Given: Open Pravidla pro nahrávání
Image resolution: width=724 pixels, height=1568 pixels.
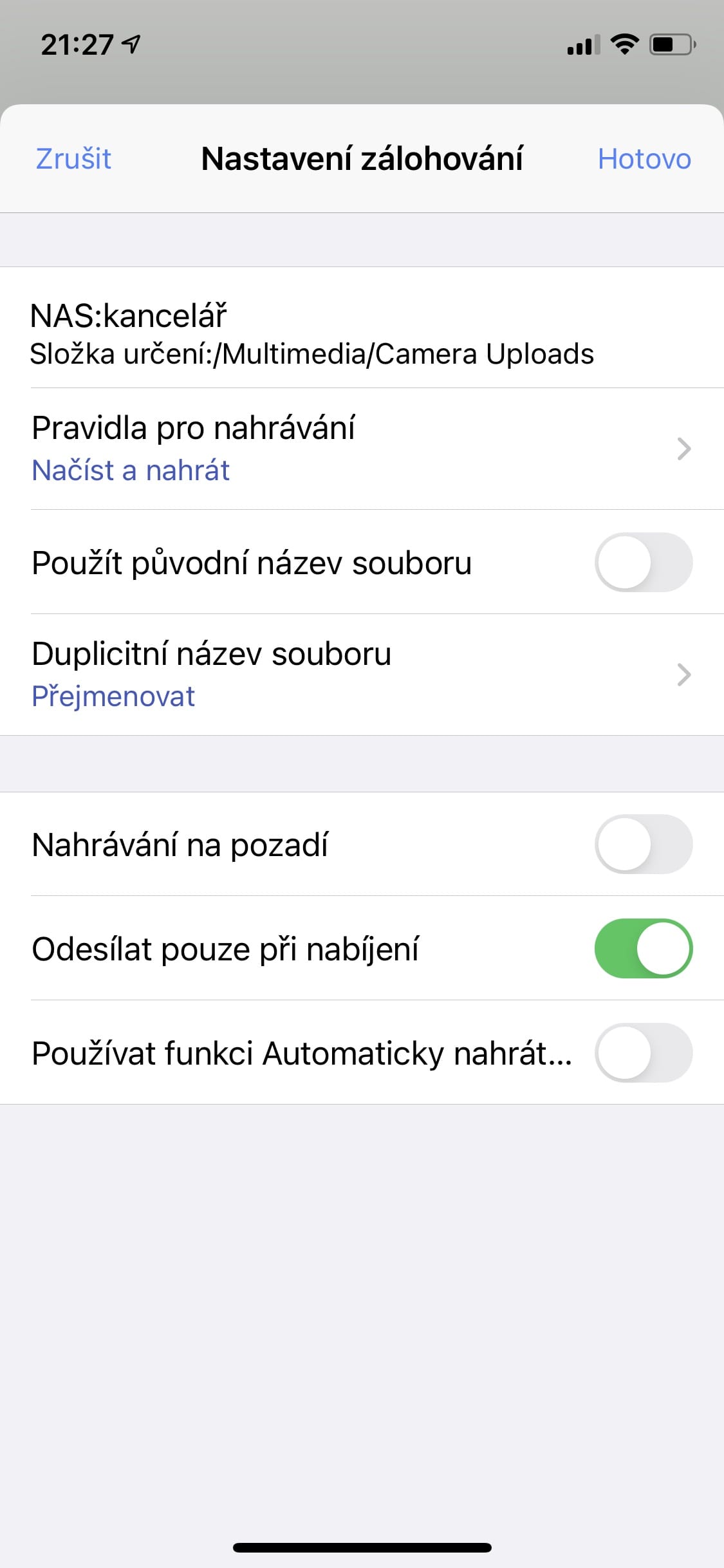Looking at the screenshot, I should (362, 449).
